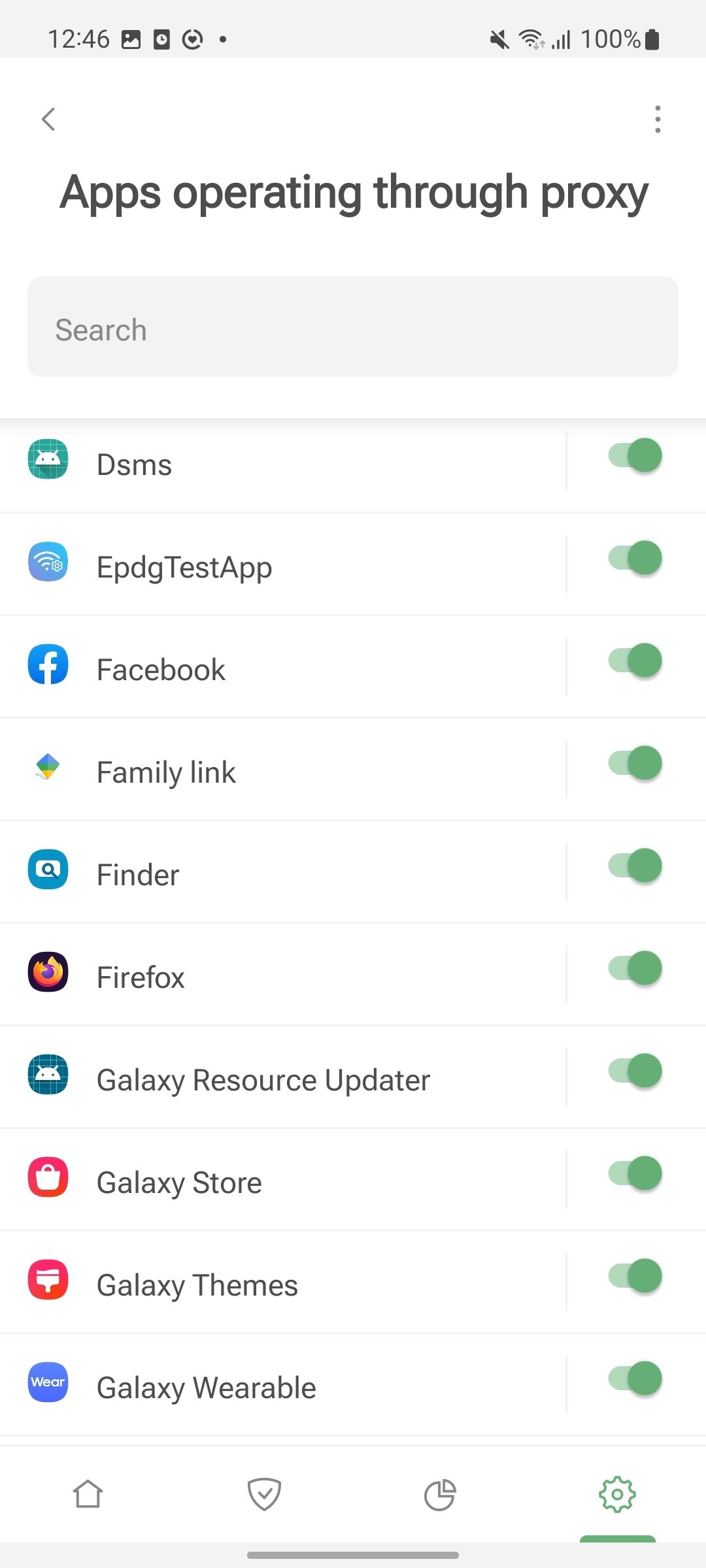Screen dimensions: 706x1568
Task: Go back using the back arrow
Action: tap(48, 119)
